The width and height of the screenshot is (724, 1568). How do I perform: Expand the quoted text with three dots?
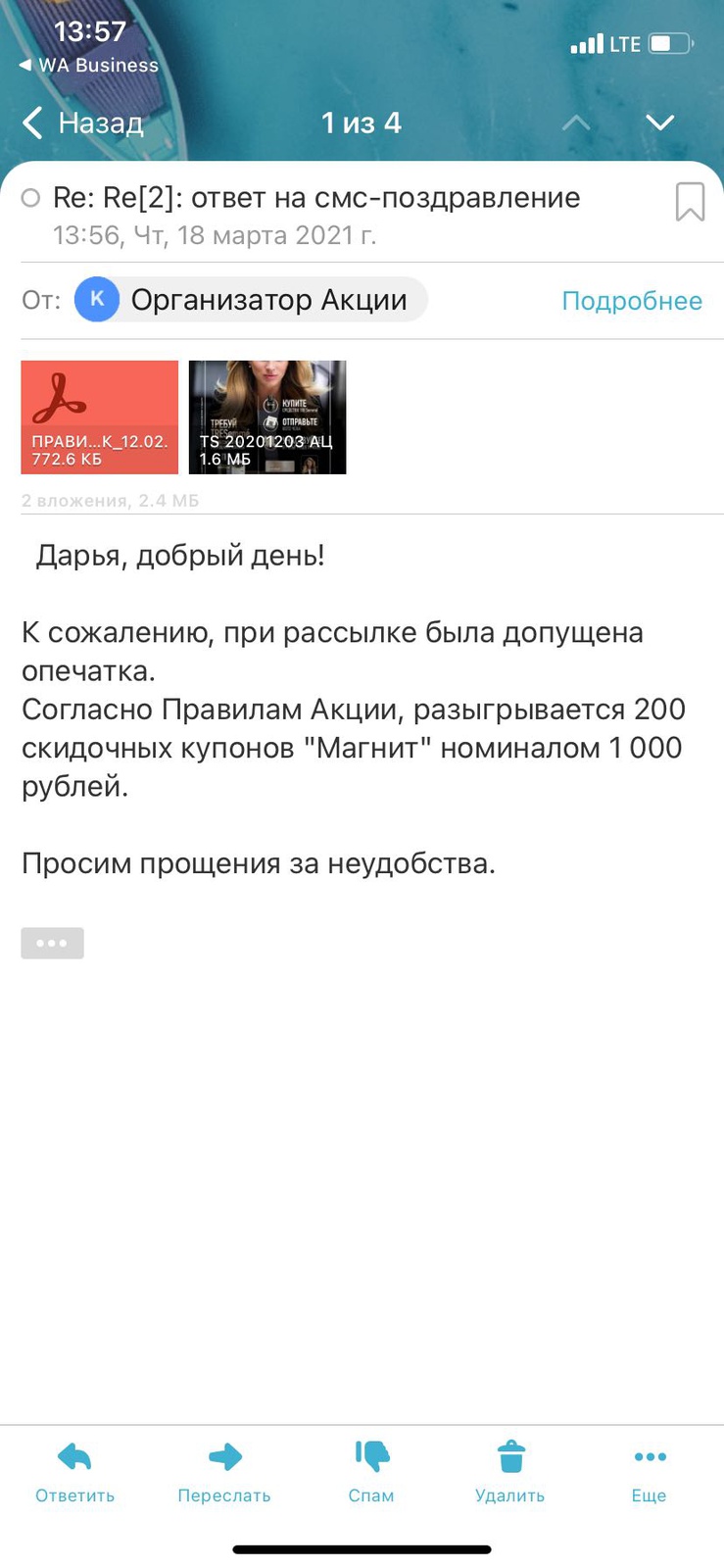click(52, 943)
